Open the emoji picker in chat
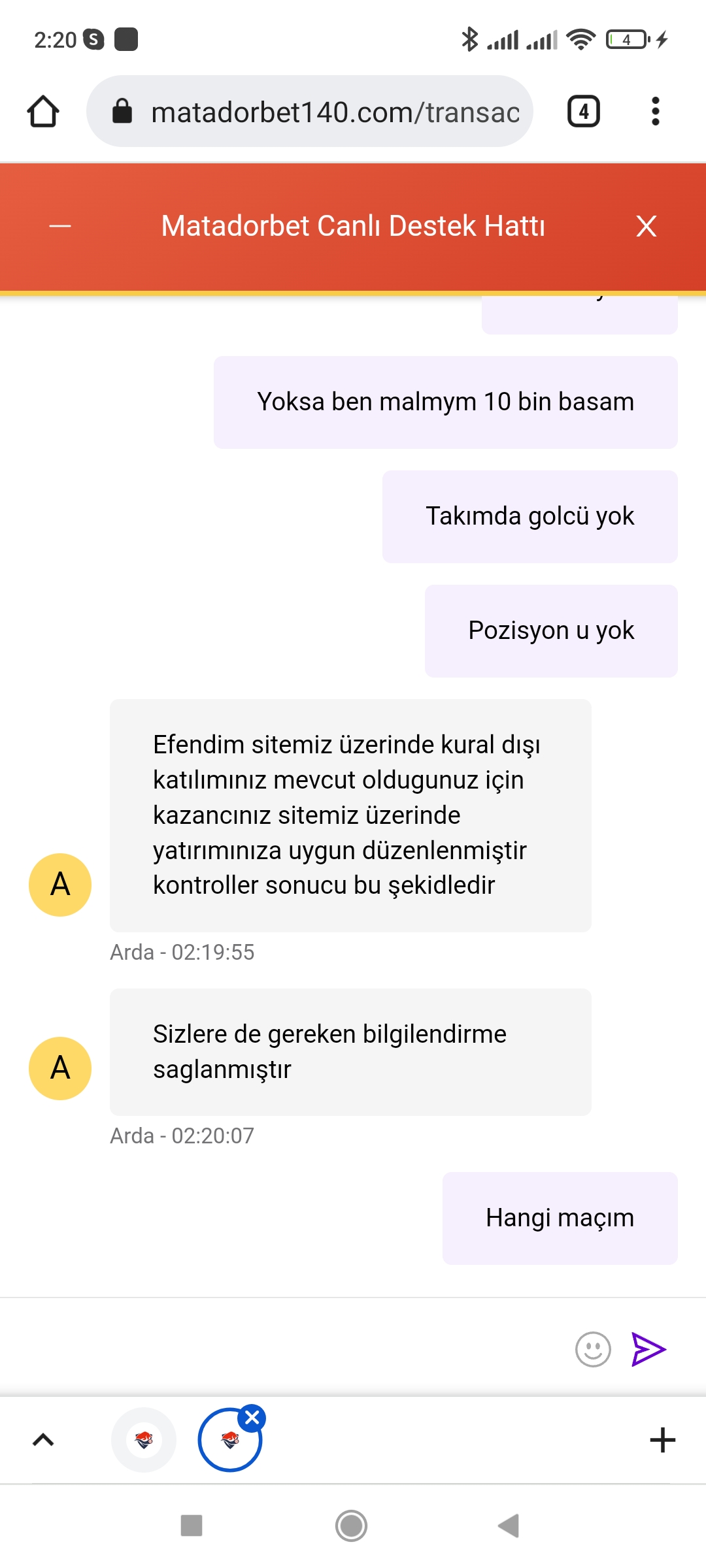The image size is (706, 1568). pyautogui.click(x=593, y=1349)
